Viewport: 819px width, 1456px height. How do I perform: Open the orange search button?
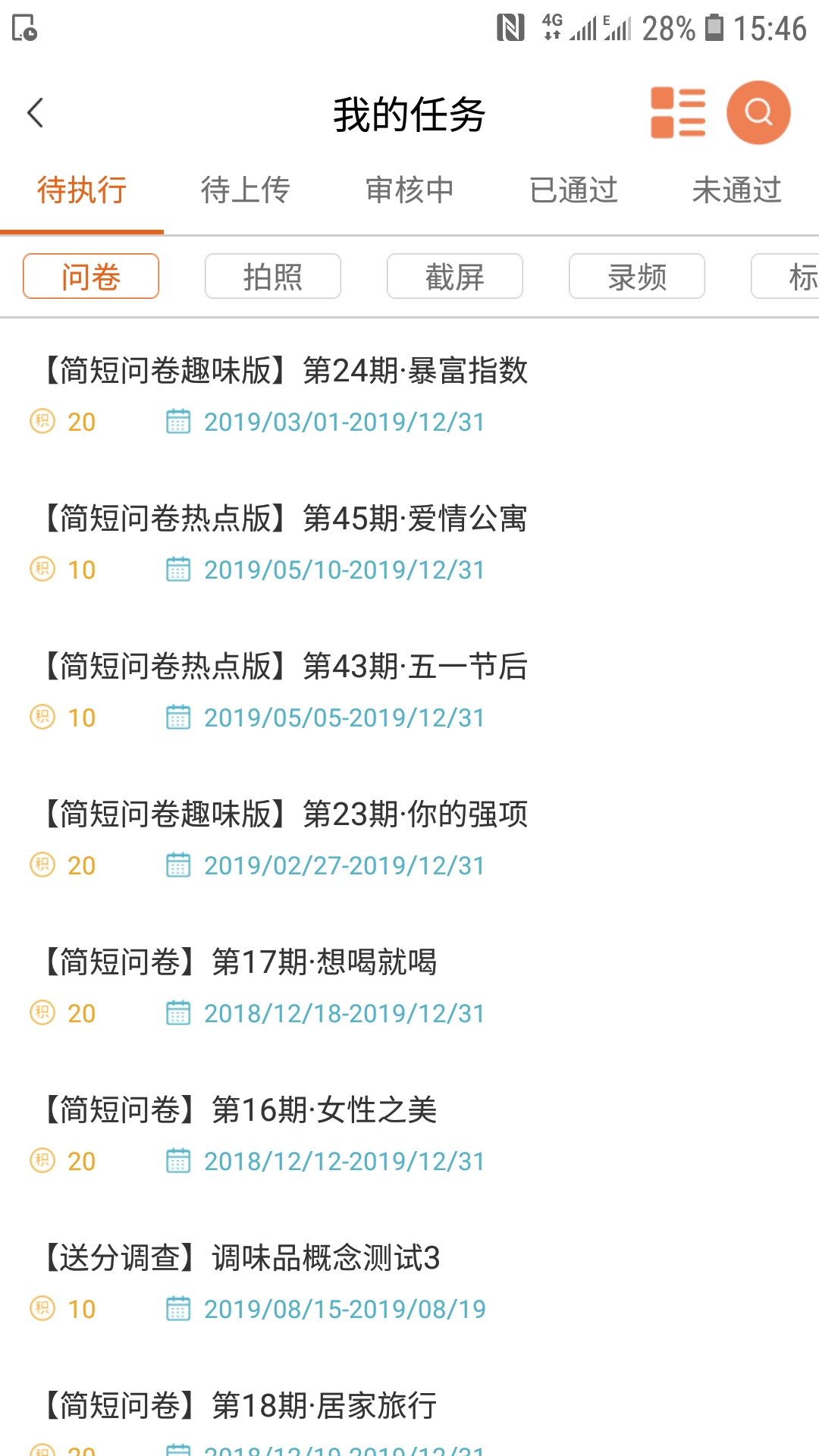pos(758,113)
